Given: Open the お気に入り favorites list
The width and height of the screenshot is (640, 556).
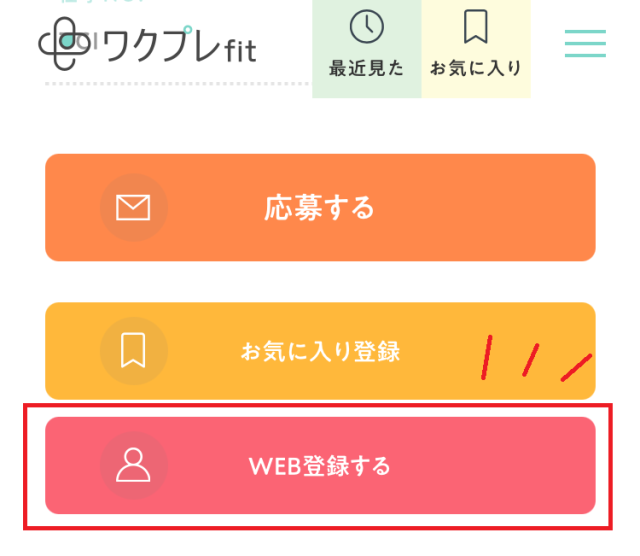Looking at the screenshot, I should [476, 48].
